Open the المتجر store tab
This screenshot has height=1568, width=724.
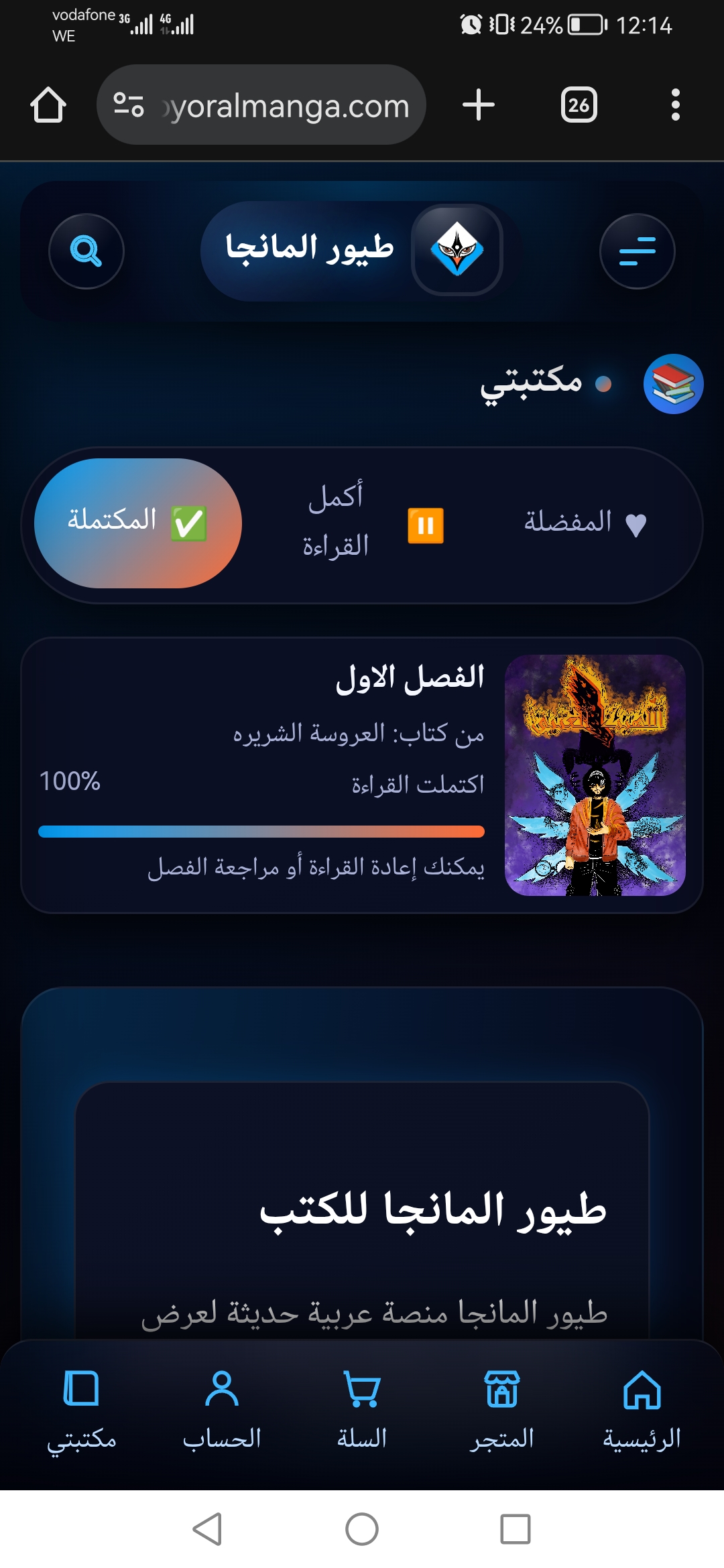coord(502,1407)
